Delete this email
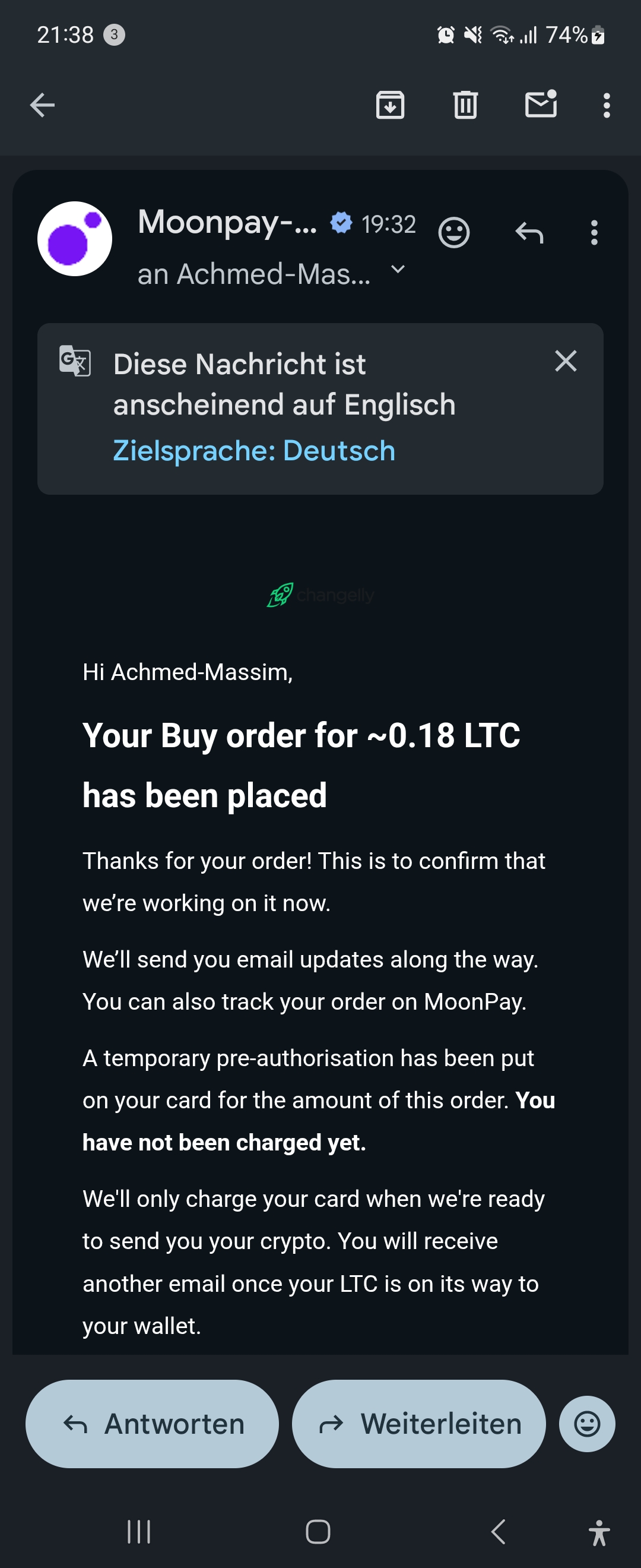Screen dimensions: 641x1568 coord(465,105)
